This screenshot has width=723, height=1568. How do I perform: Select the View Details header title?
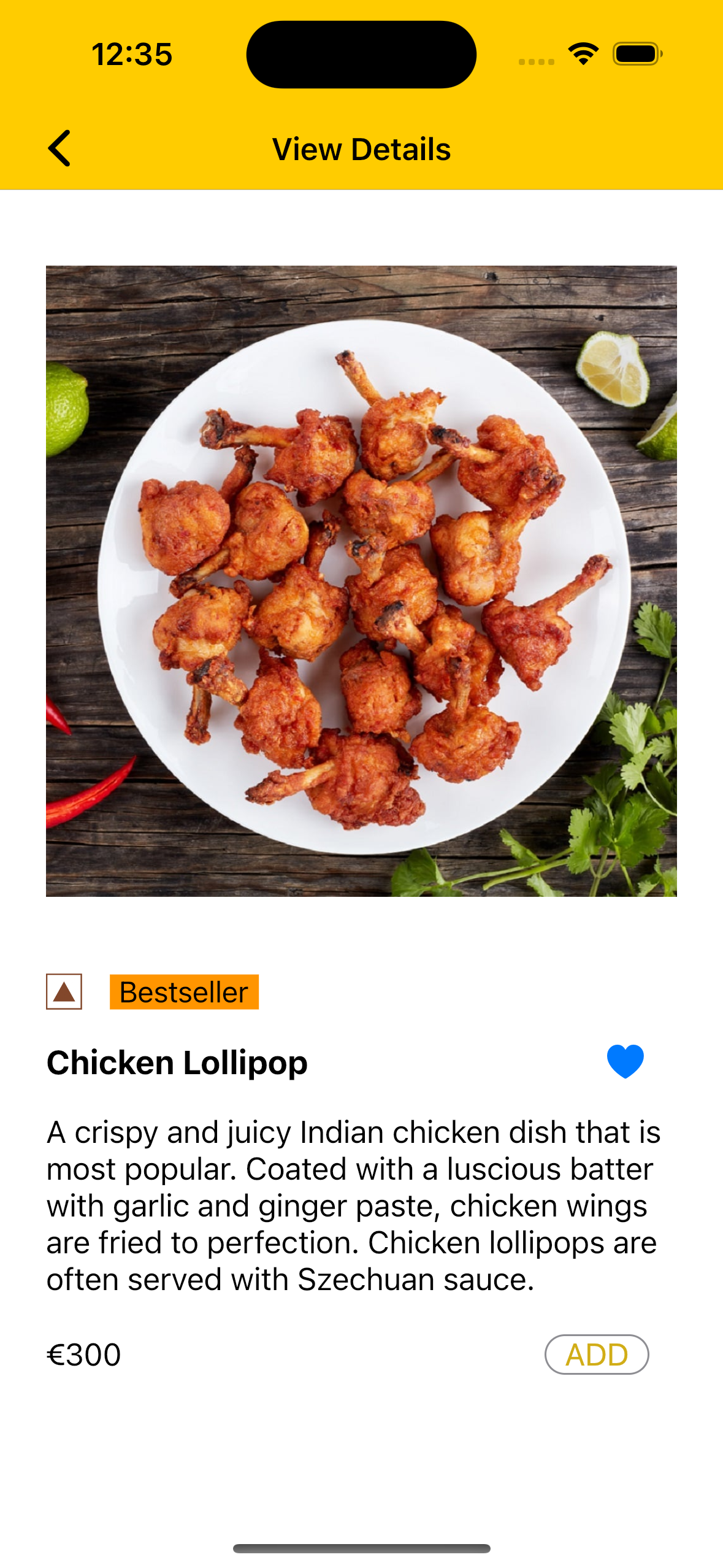pos(361,149)
